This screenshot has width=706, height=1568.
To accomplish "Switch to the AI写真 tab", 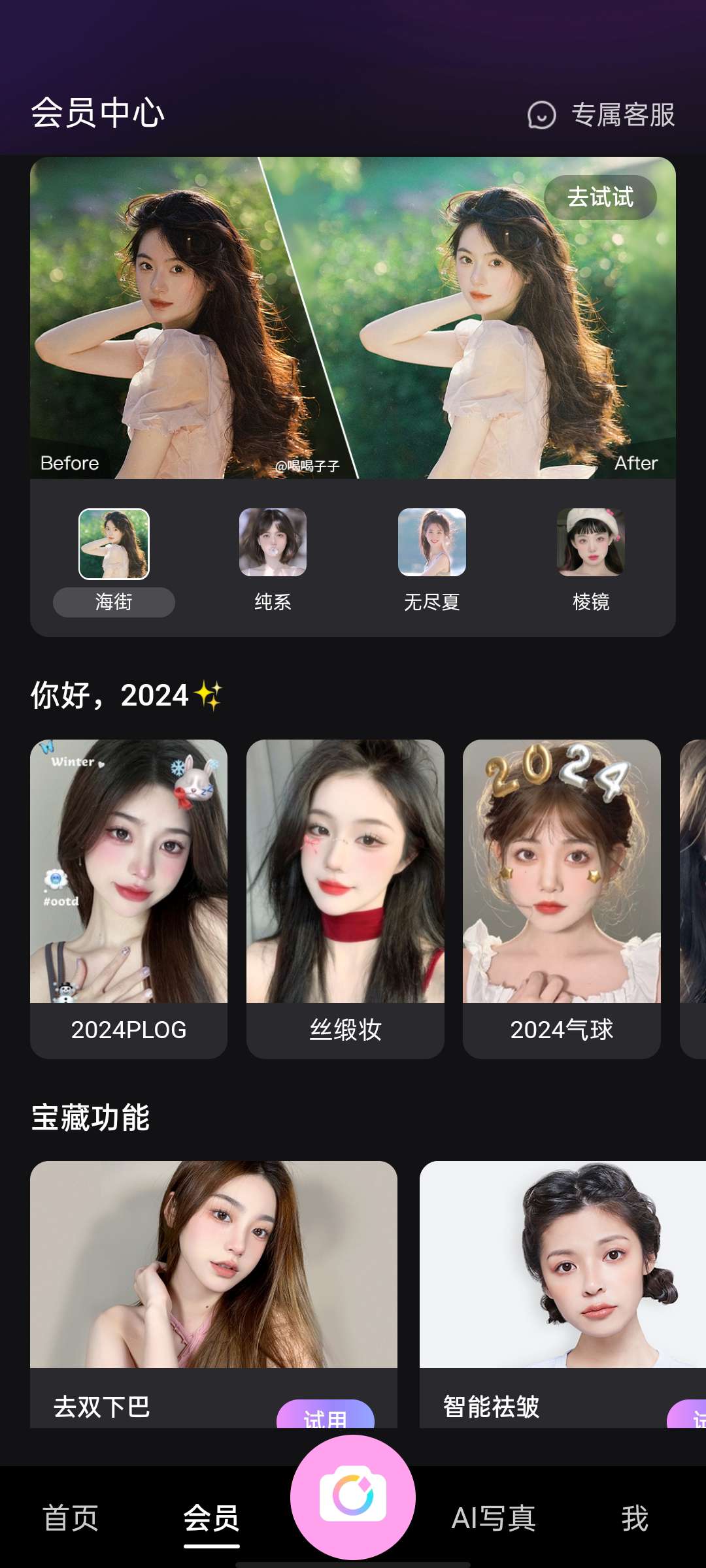I will pyautogui.click(x=494, y=1518).
